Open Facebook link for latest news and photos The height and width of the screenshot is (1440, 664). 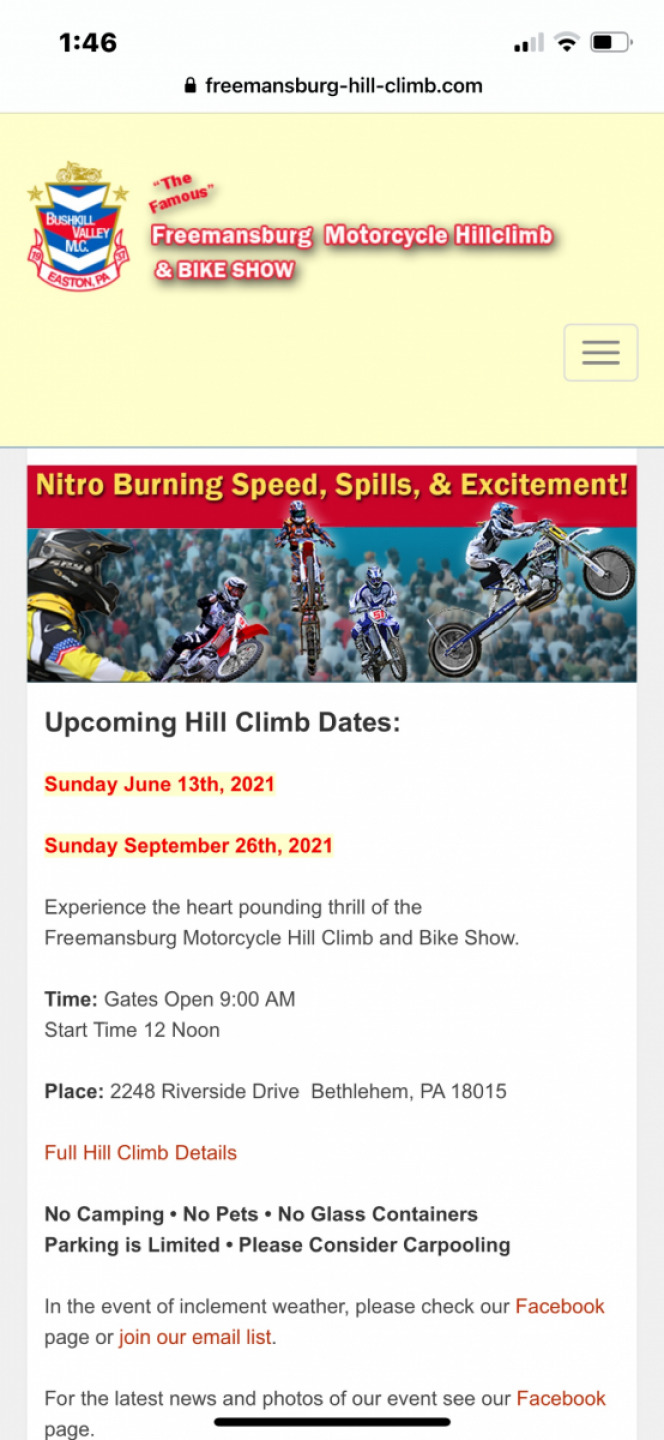560,1399
